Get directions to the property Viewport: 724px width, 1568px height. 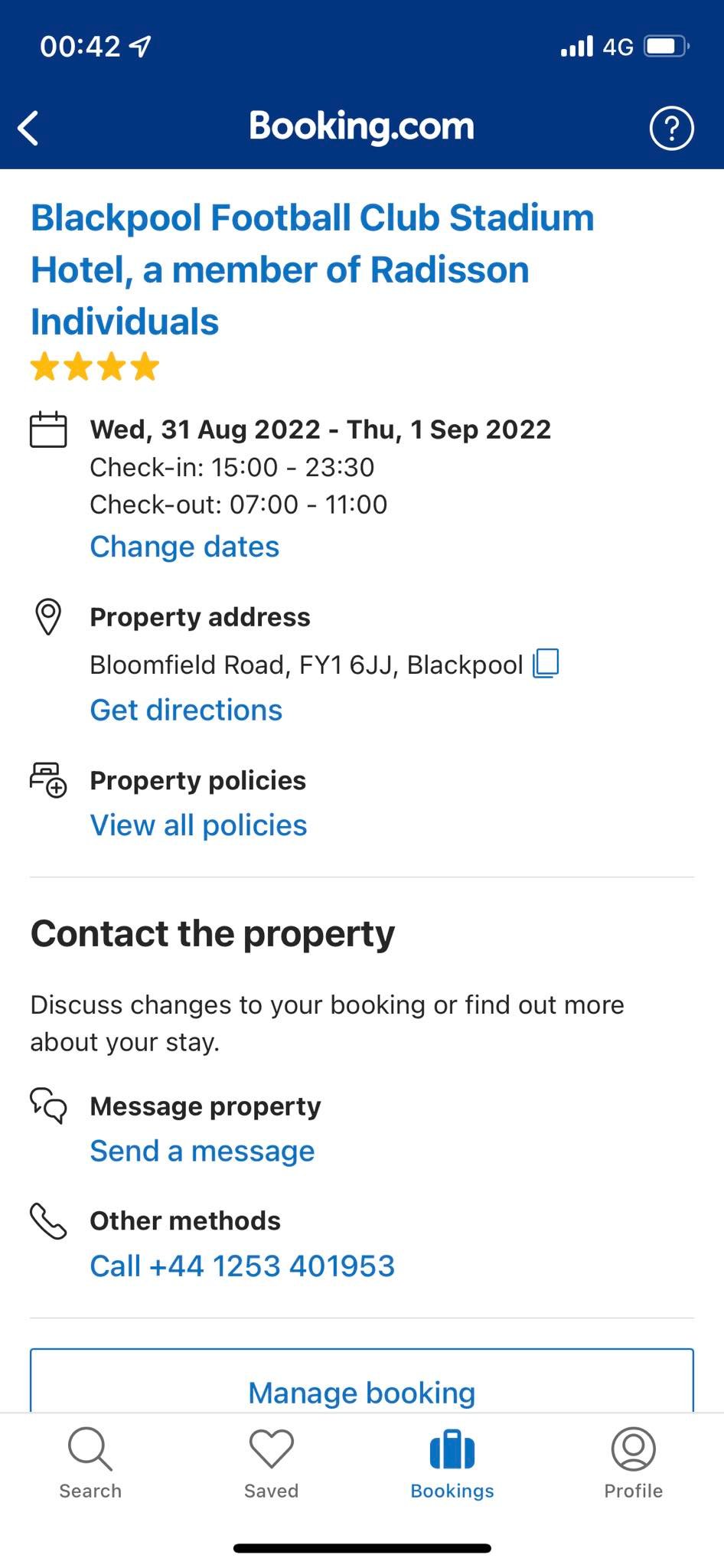point(186,710)
